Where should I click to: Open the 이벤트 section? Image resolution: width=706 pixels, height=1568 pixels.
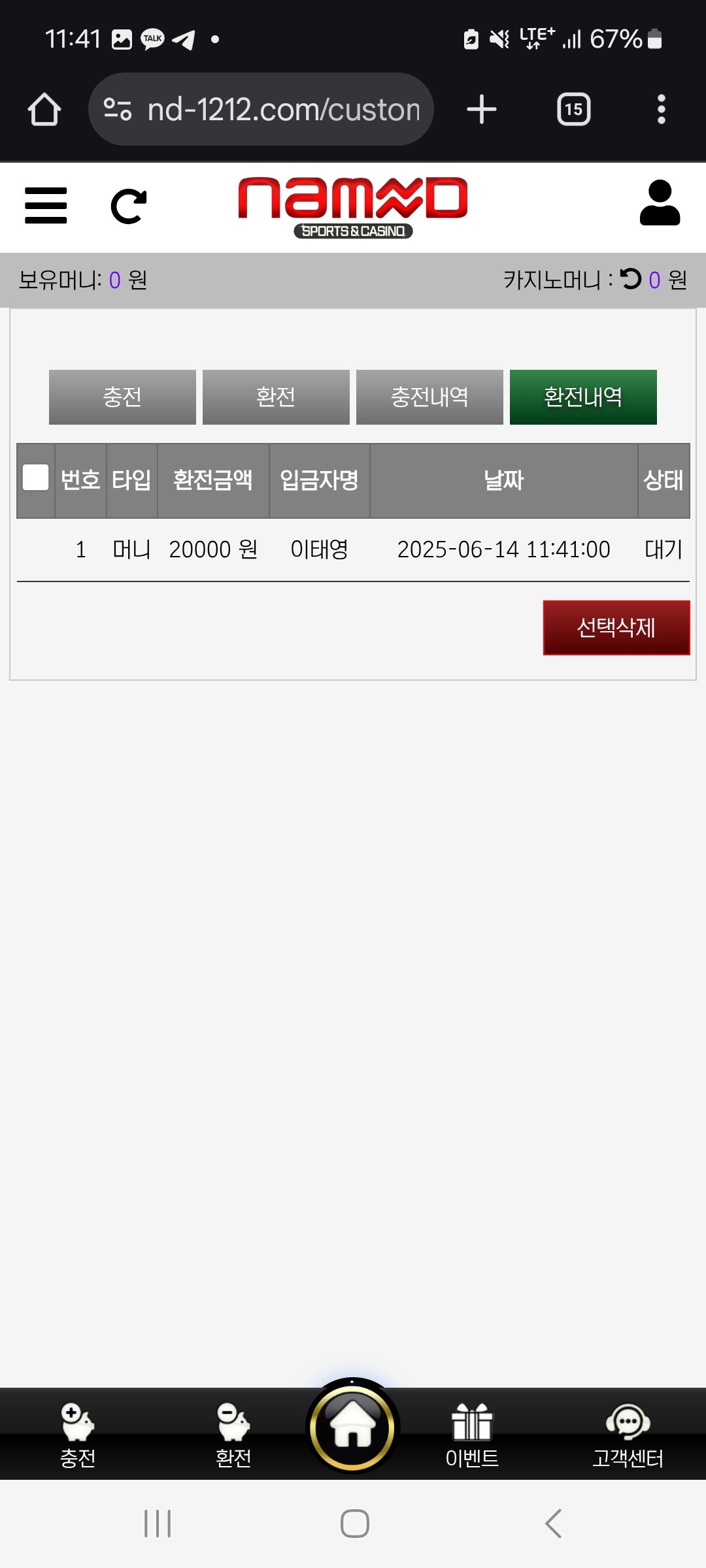coord(472,1435)
